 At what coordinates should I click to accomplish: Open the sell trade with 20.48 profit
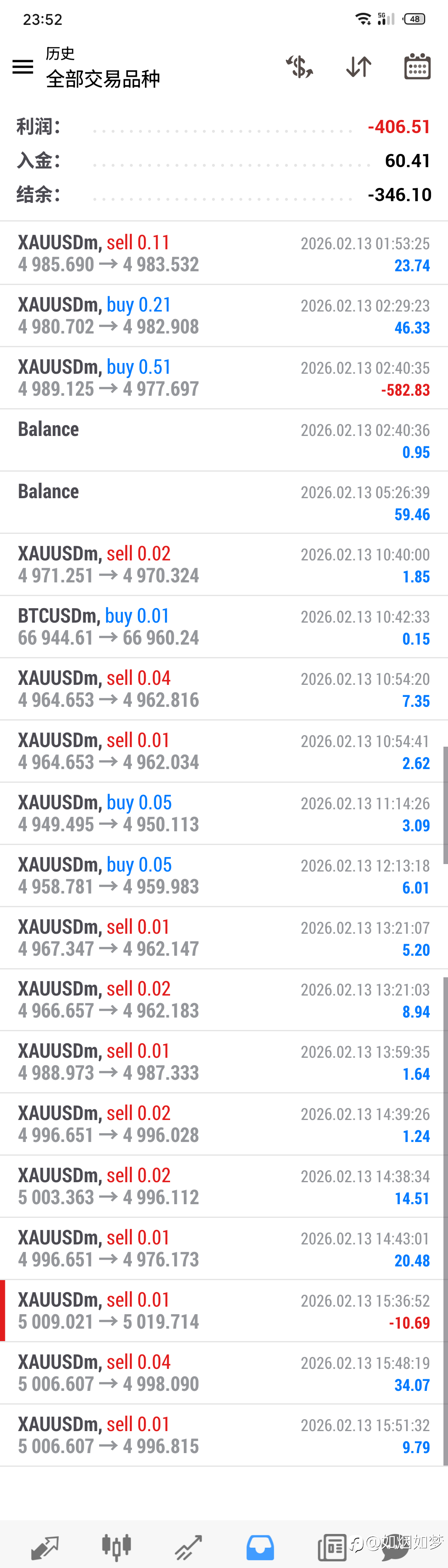click(x=224, y=1249)
